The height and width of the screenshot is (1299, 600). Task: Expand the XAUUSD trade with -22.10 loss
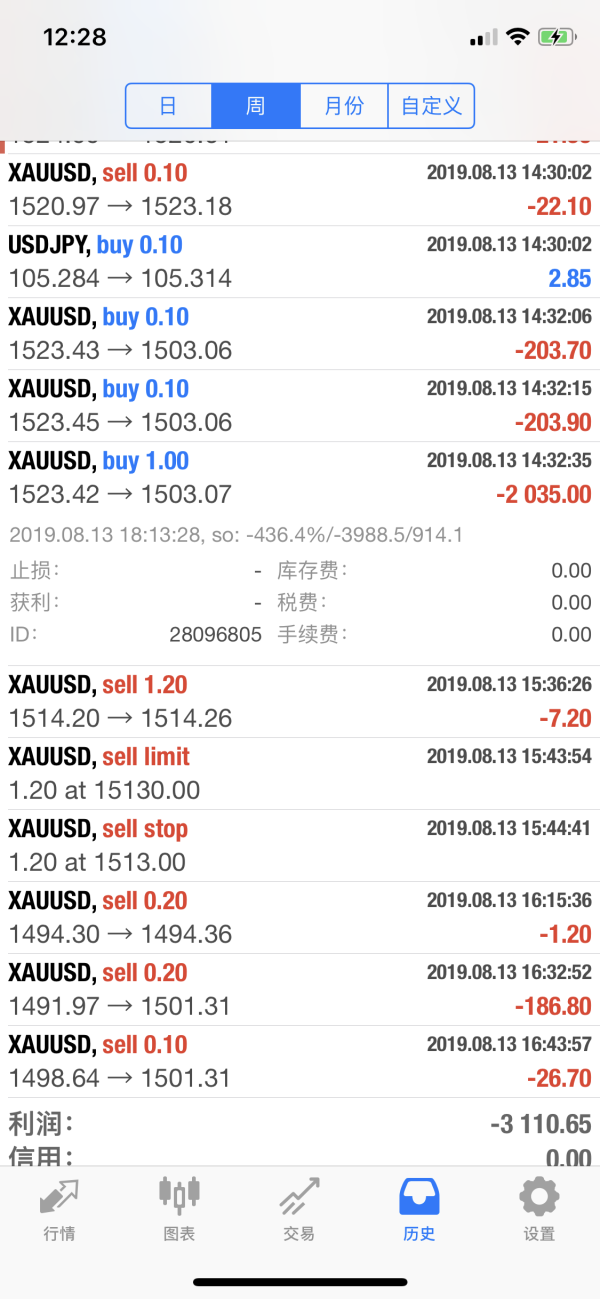point(300,190)
